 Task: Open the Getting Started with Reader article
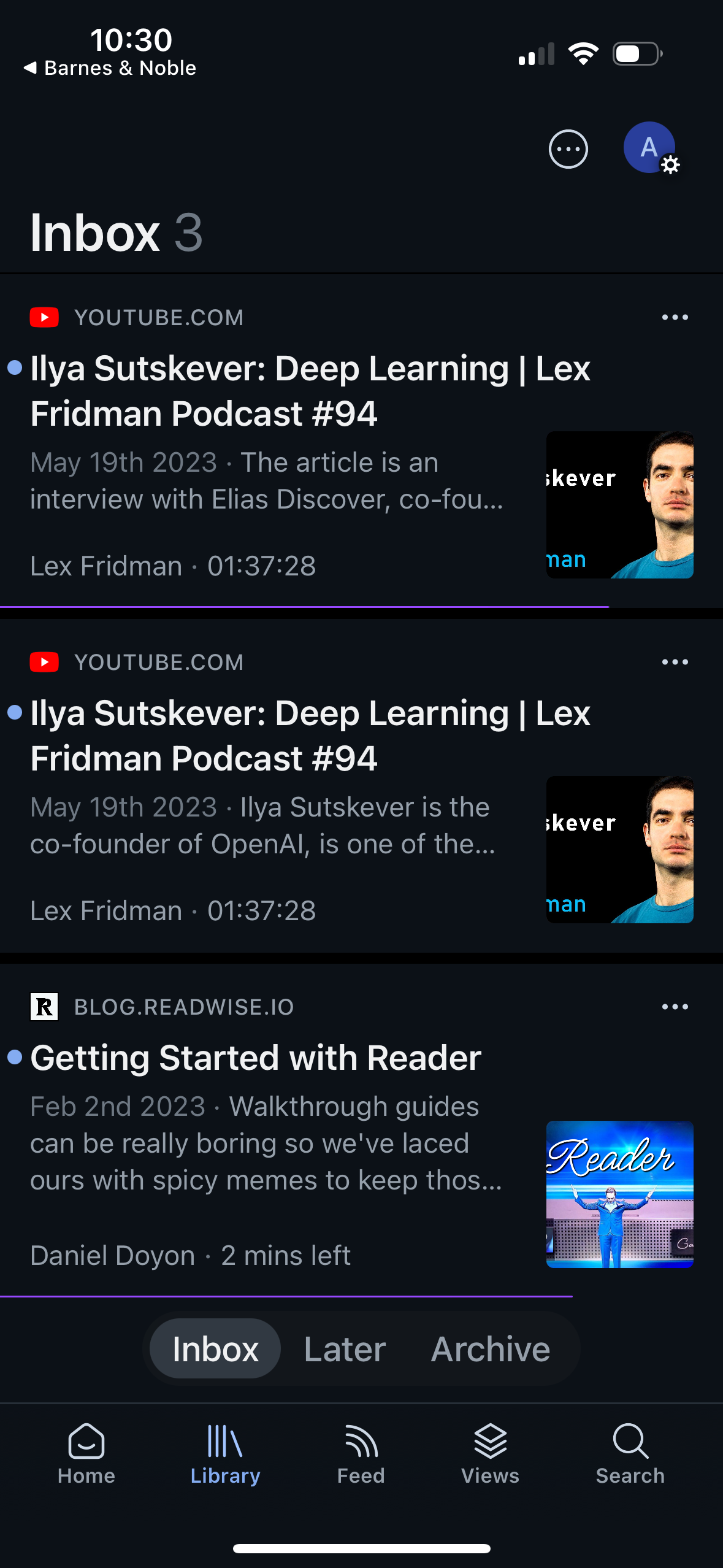256,1057
